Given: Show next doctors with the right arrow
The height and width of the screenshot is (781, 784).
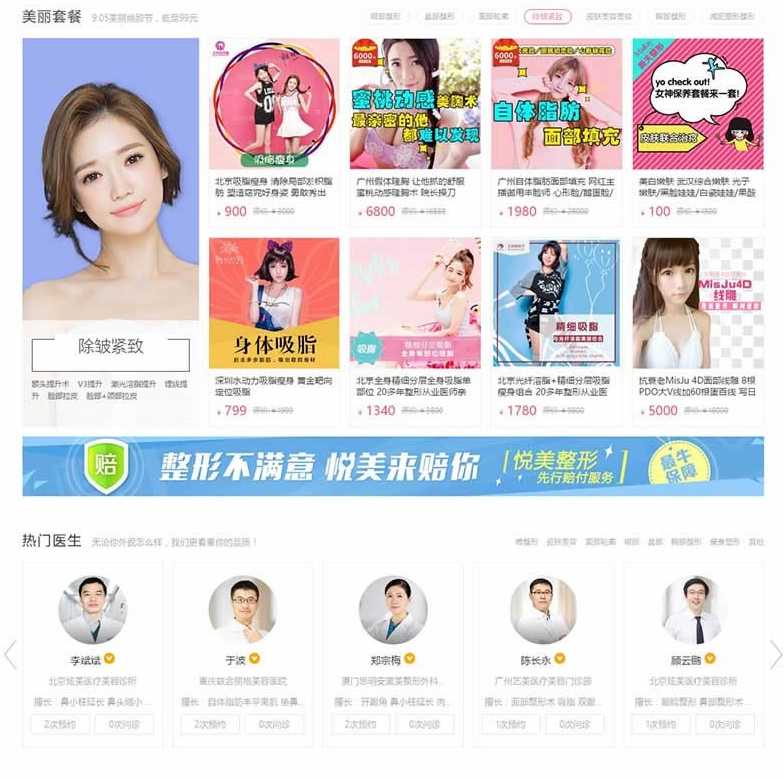Looking at the screenshot, I should pos(775,655).
